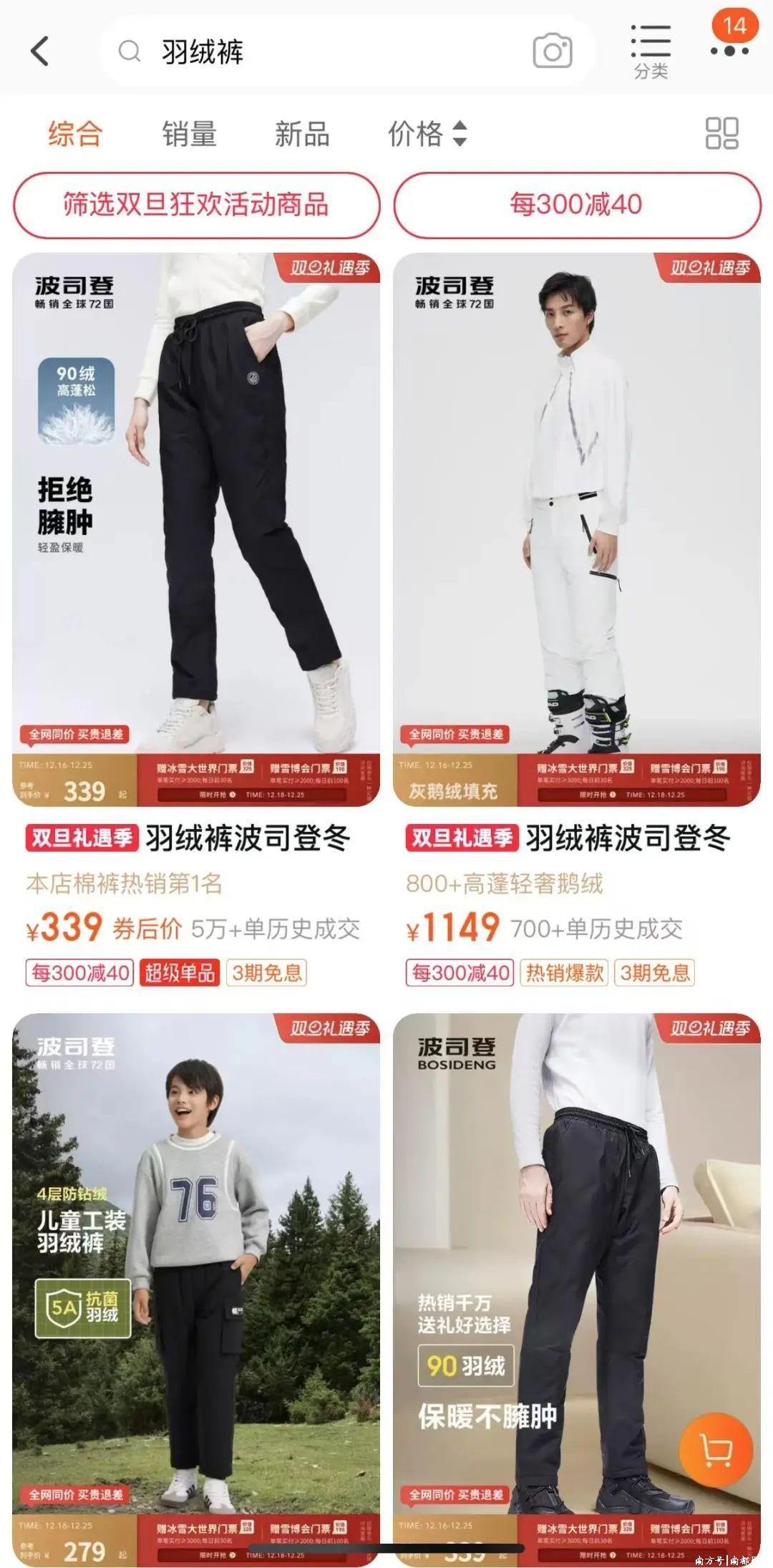Switch the product grid layout view
Viewport: 773px width, 1568px height.
721,133
